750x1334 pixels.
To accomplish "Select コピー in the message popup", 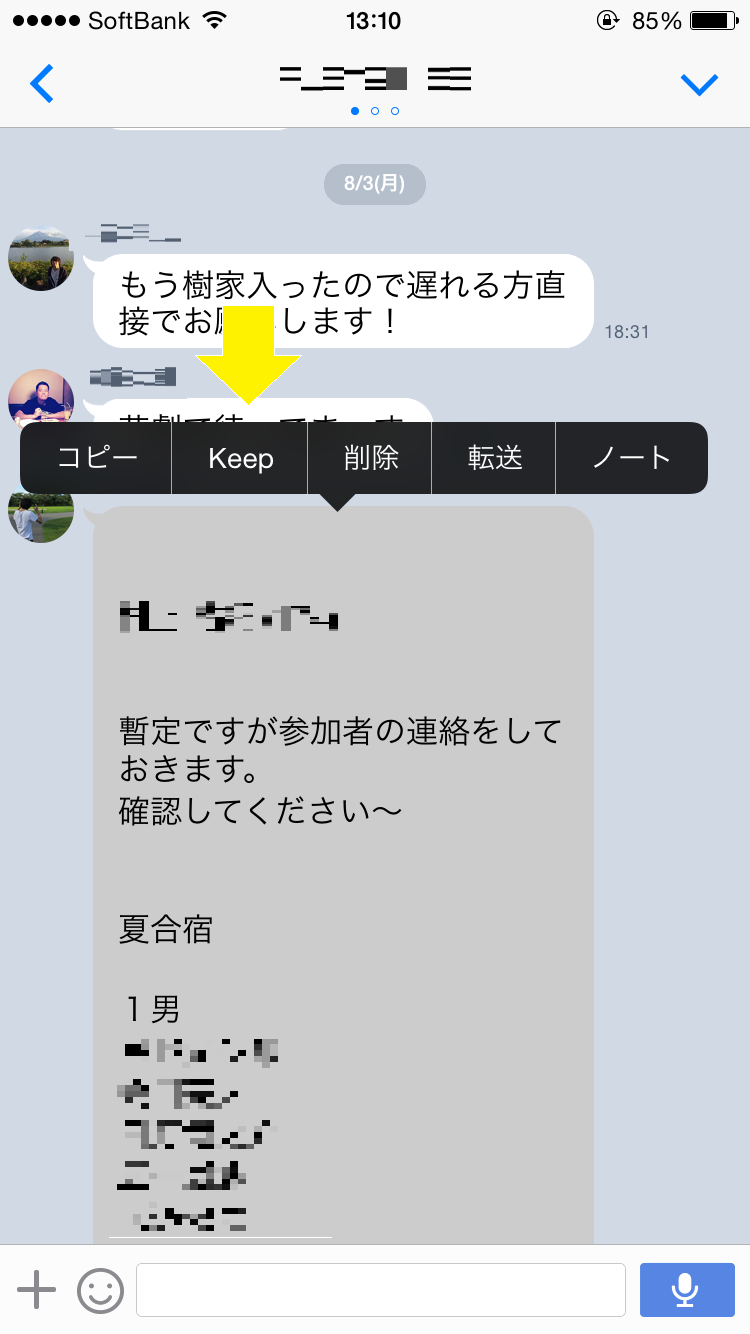I will pyautogui.click(x=97, y=458).
